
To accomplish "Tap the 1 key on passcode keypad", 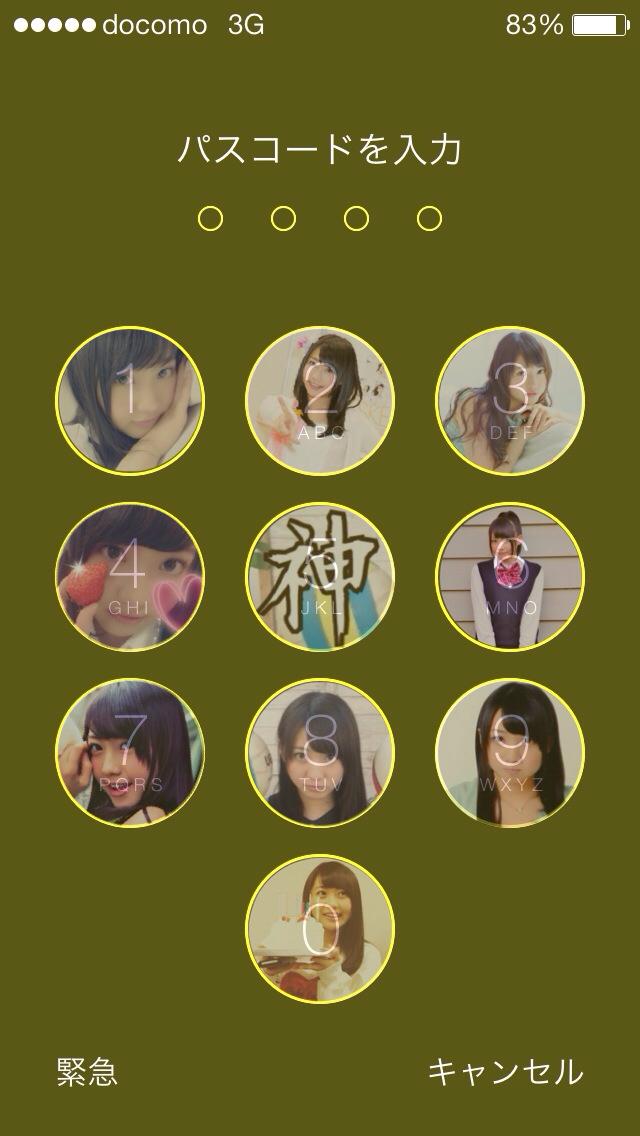I will 130,400.
